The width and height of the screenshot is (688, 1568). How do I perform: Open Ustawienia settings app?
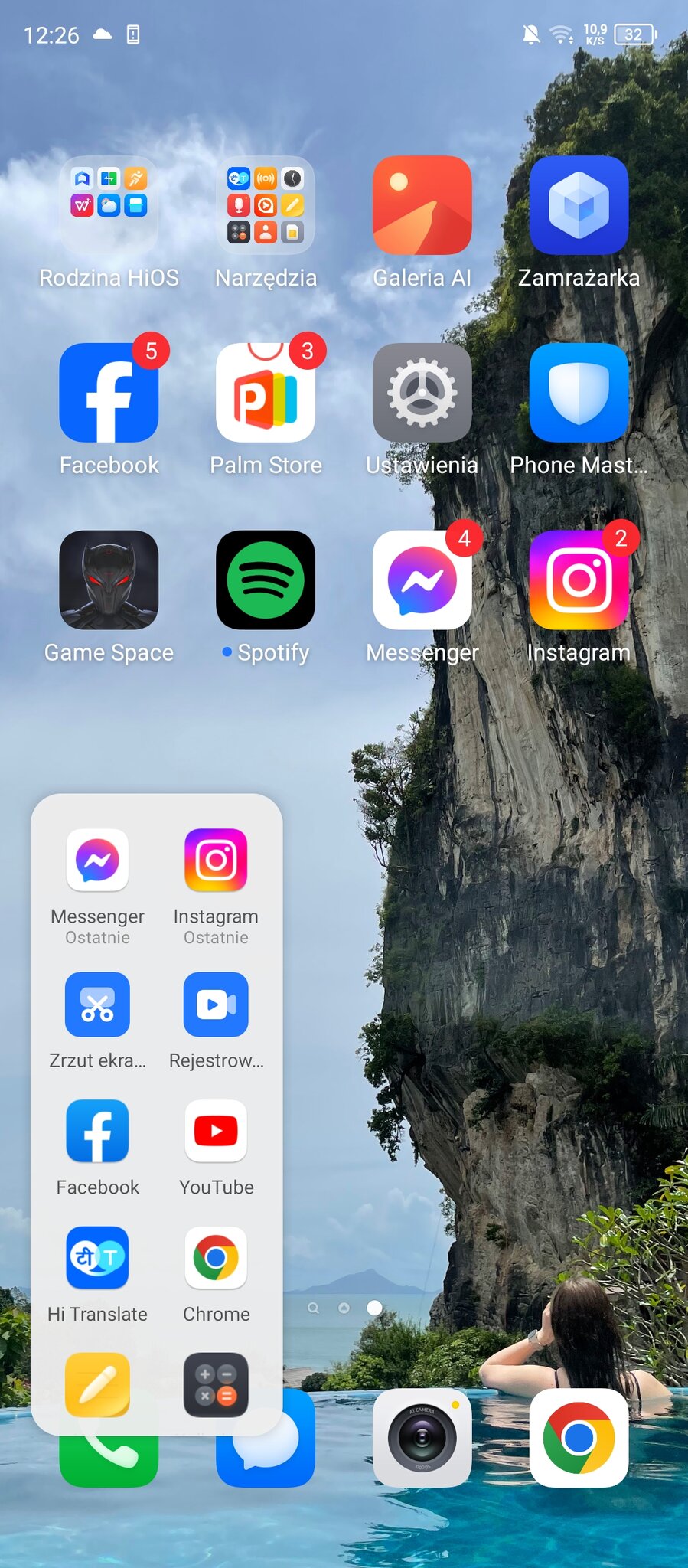point(422,394)
